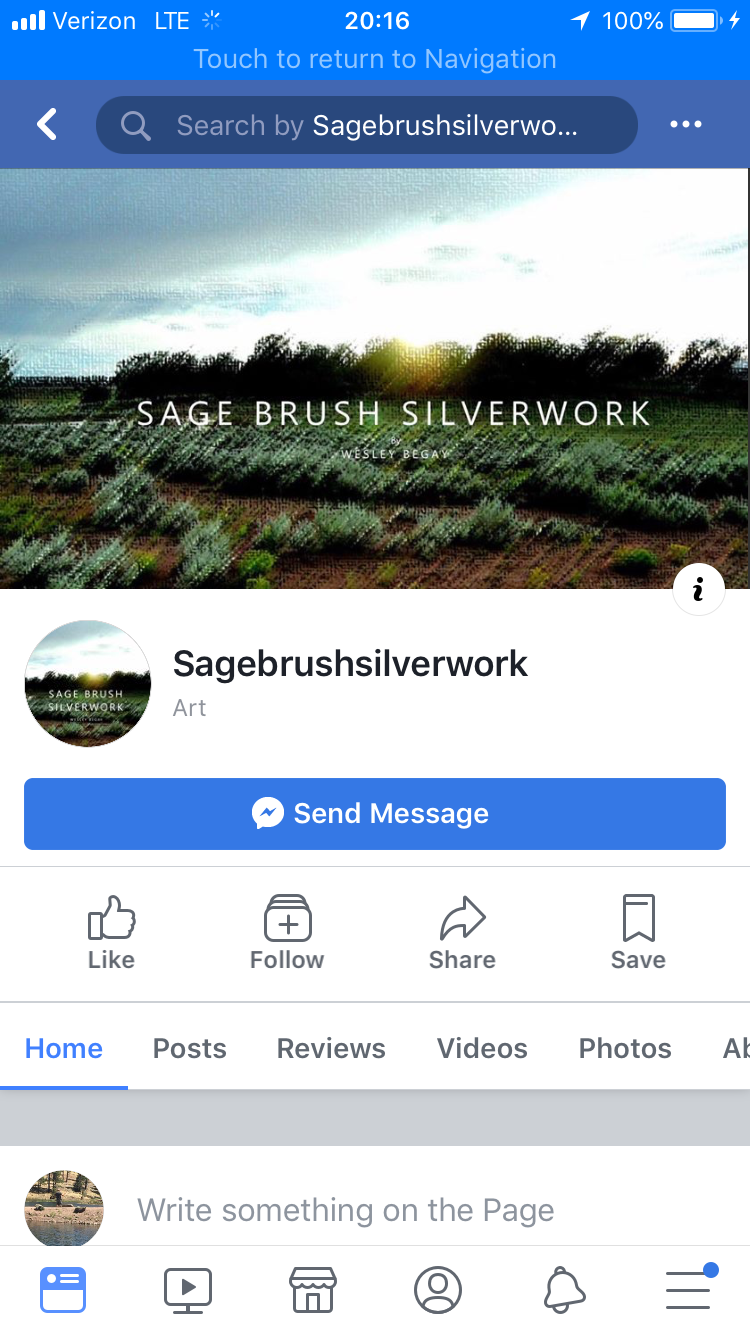Return to Navigation via the blue banner

pos(375,59)
